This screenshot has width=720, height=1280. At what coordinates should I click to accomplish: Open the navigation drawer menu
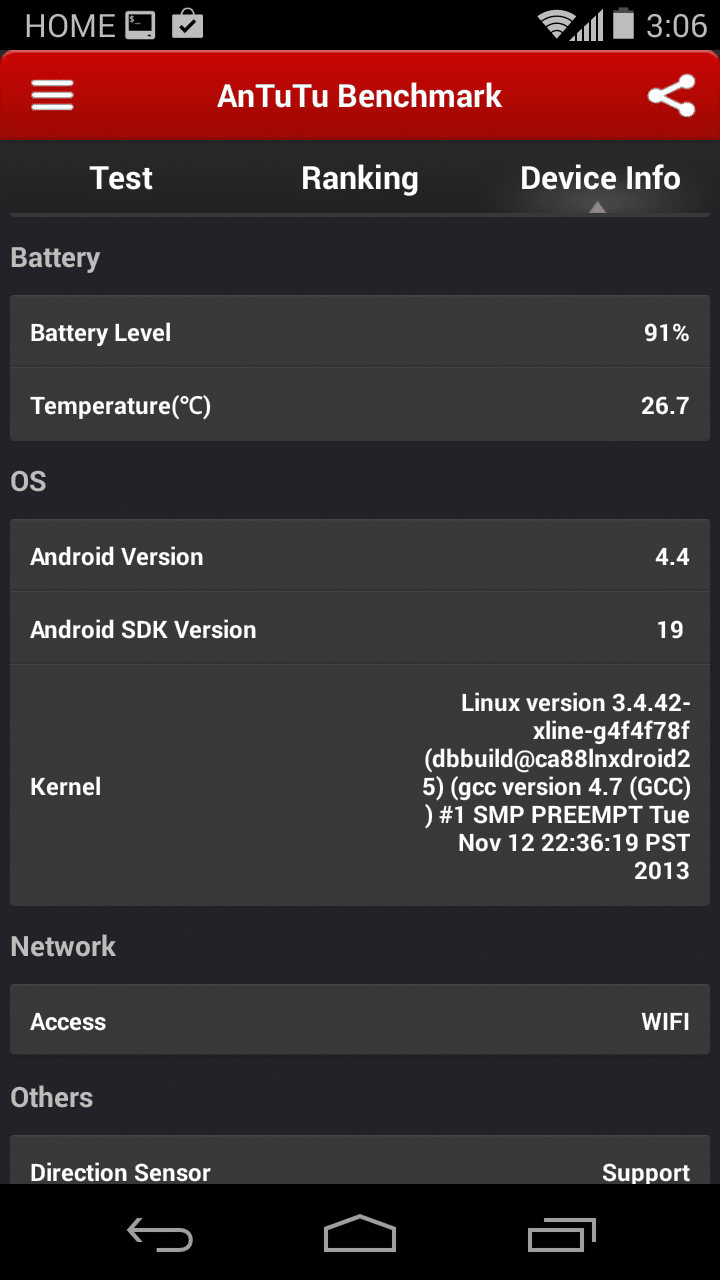point(51,95)
